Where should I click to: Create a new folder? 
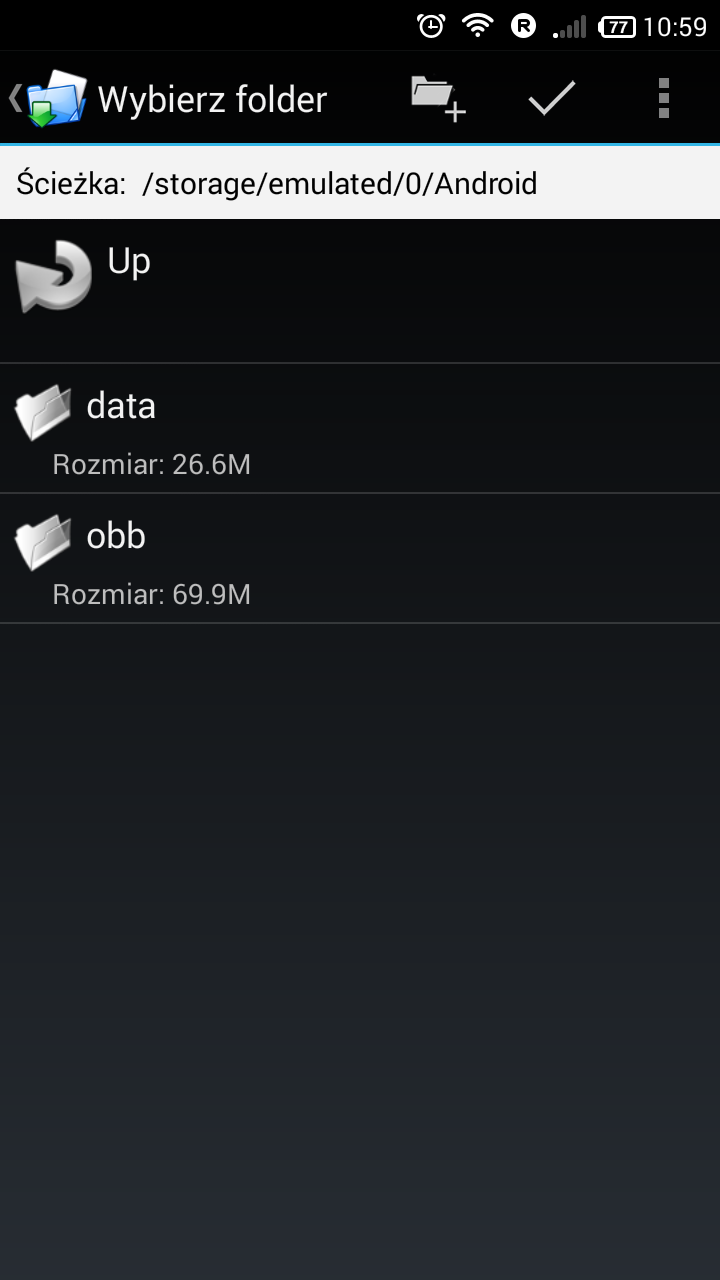438,99
